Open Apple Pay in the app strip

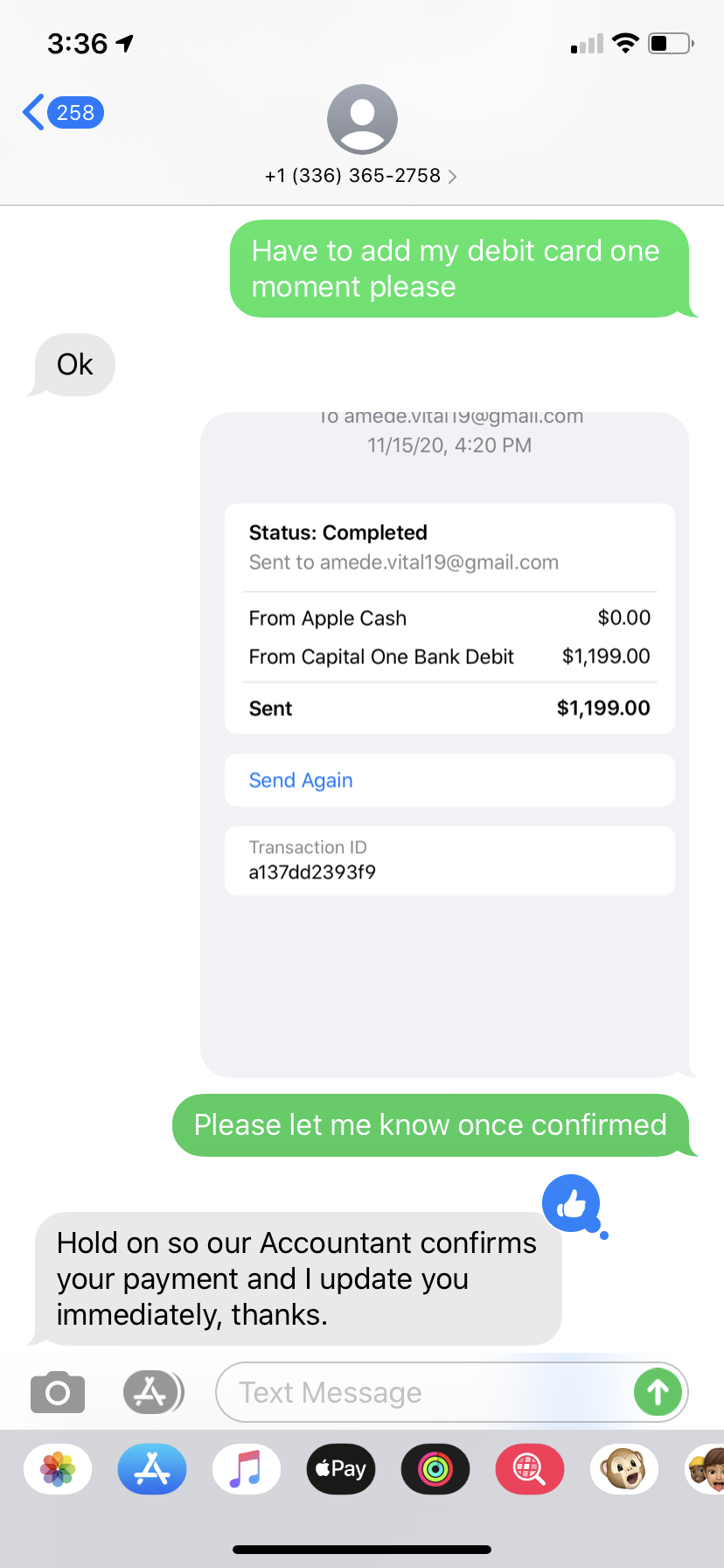coord(341,1469)
